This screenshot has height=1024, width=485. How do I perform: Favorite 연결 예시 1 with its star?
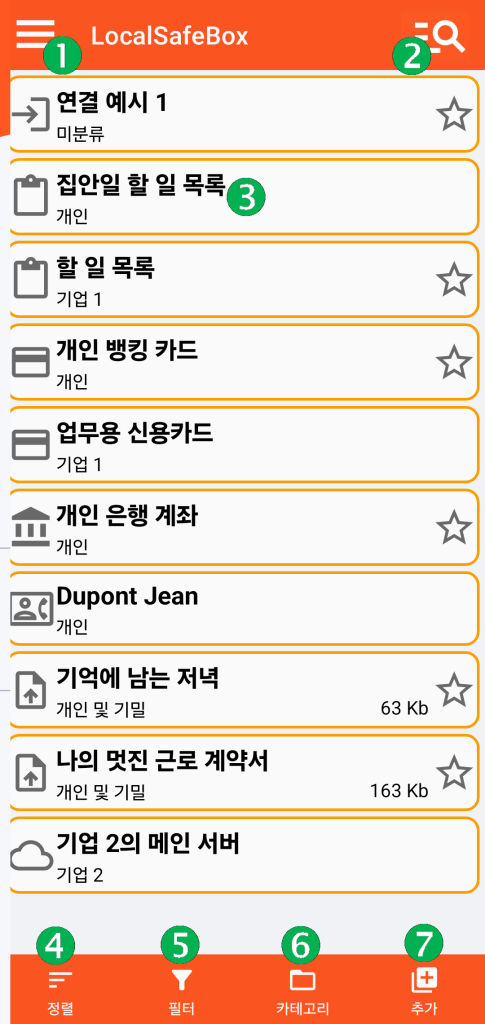(453, 116)
